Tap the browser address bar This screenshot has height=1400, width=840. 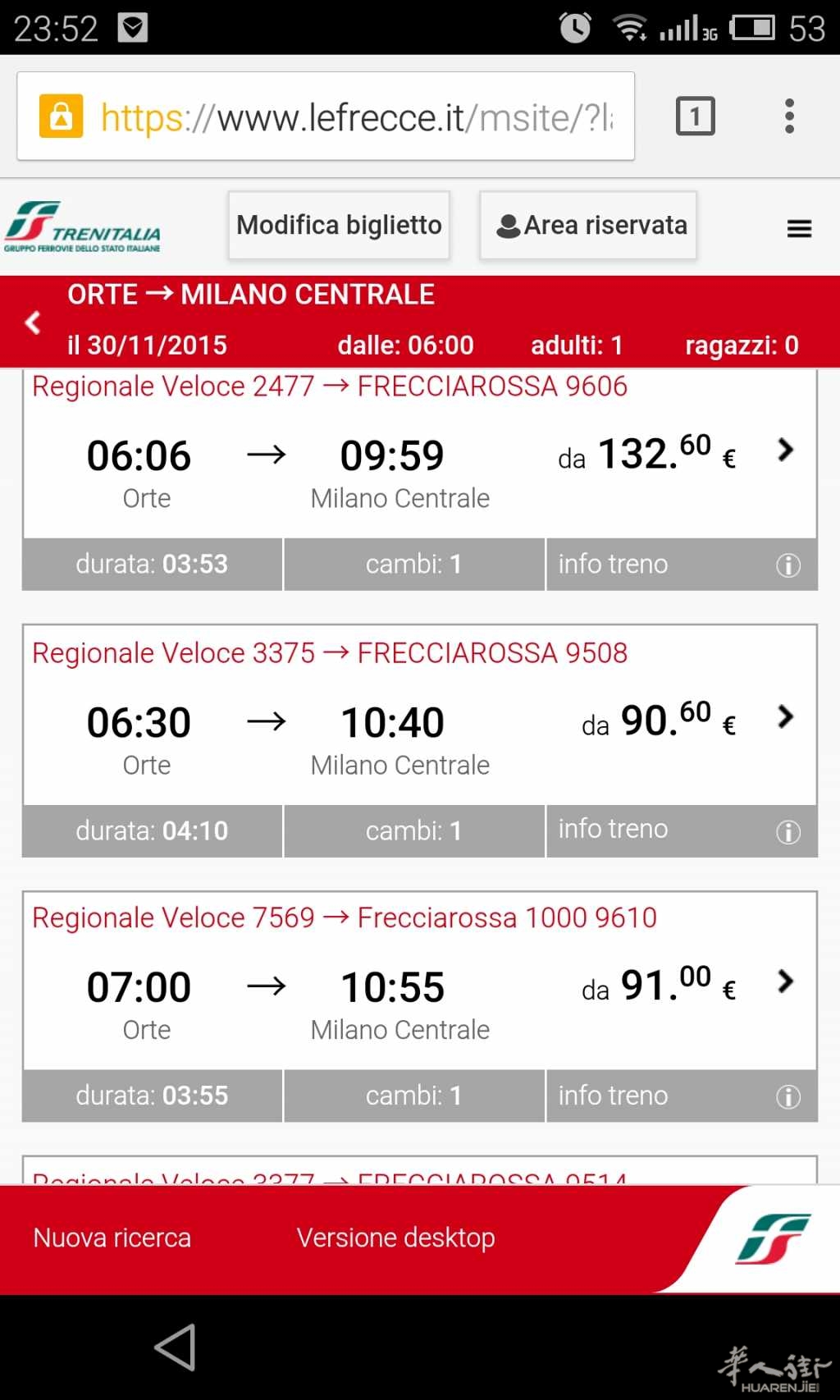point(353,117)
